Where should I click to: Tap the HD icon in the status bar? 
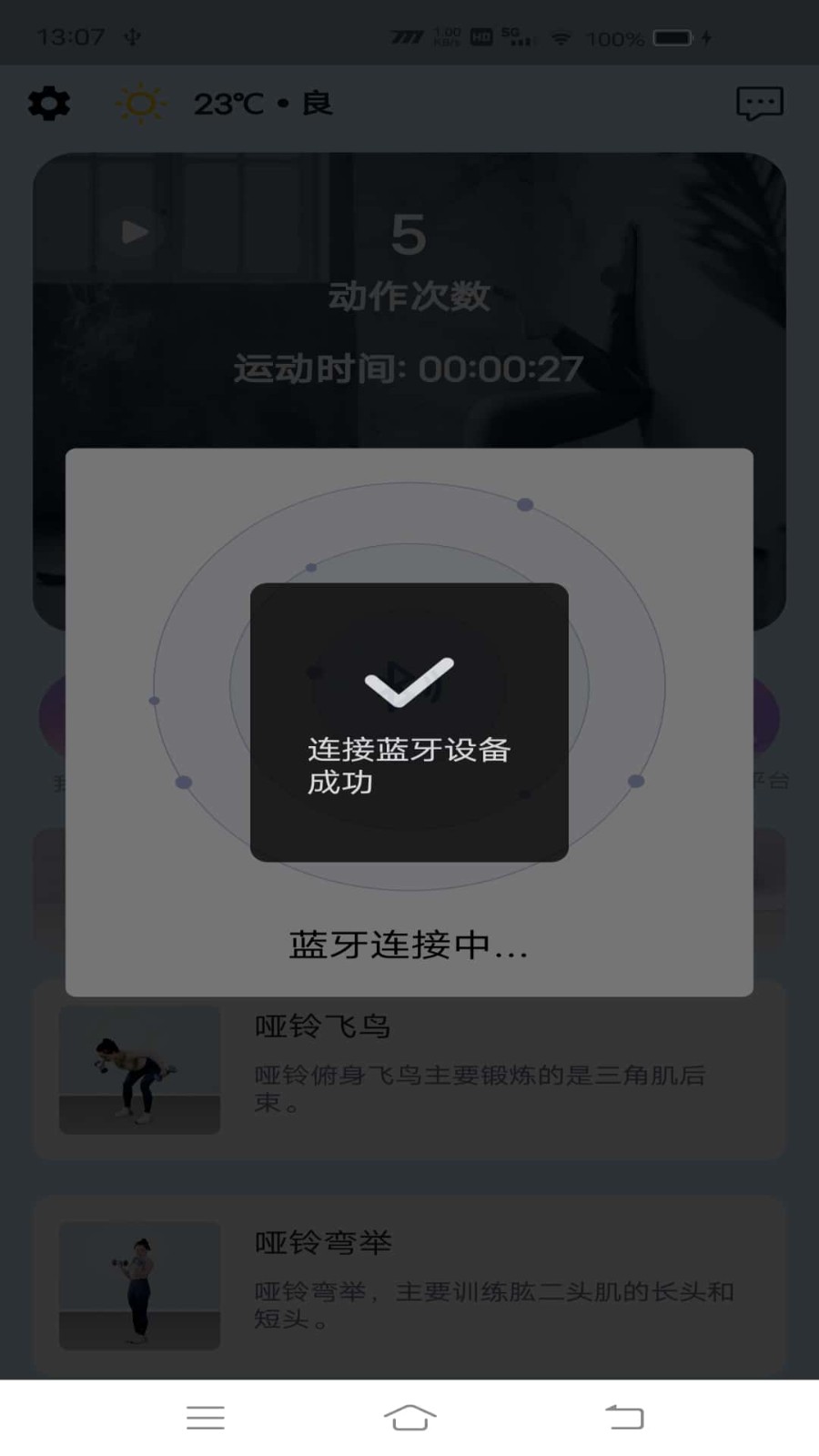pos(483,36)
